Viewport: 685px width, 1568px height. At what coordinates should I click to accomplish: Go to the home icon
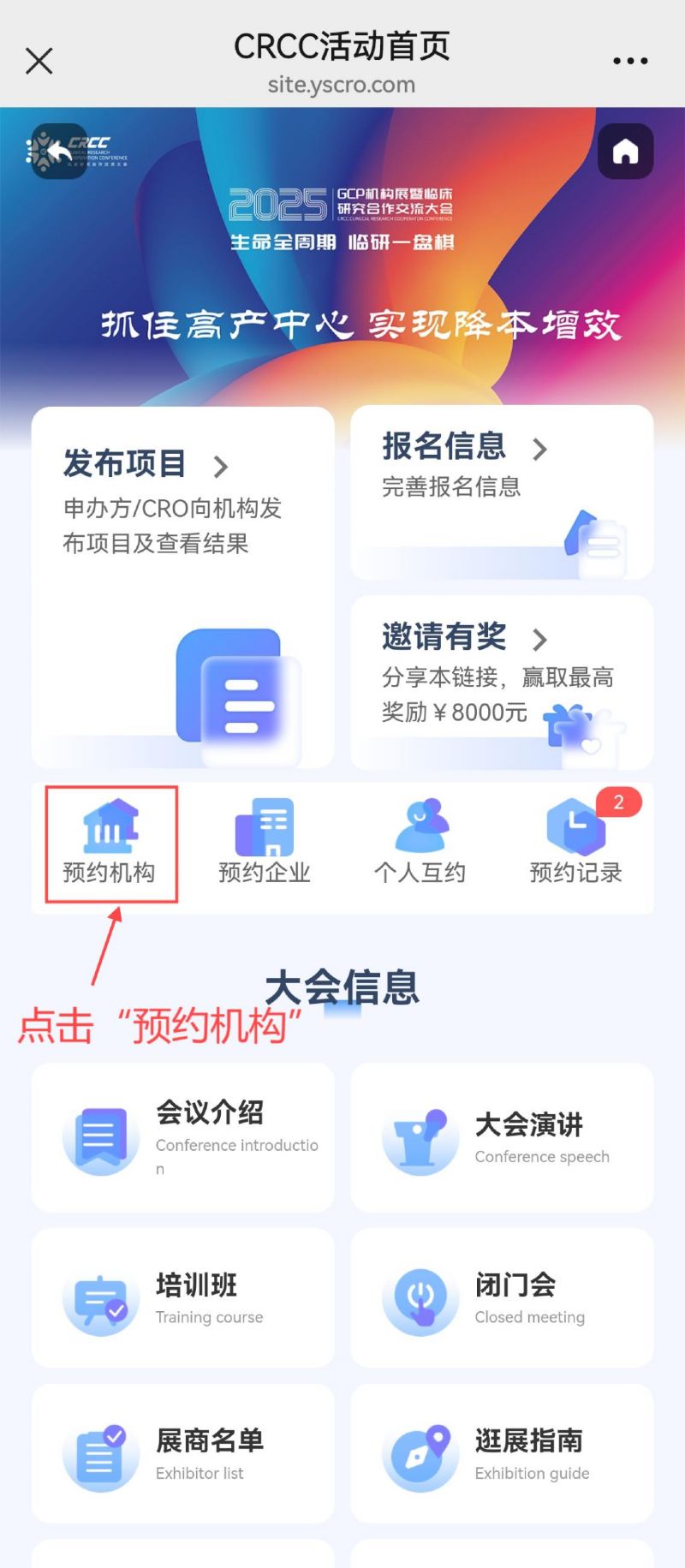click(x=625, y=152)
